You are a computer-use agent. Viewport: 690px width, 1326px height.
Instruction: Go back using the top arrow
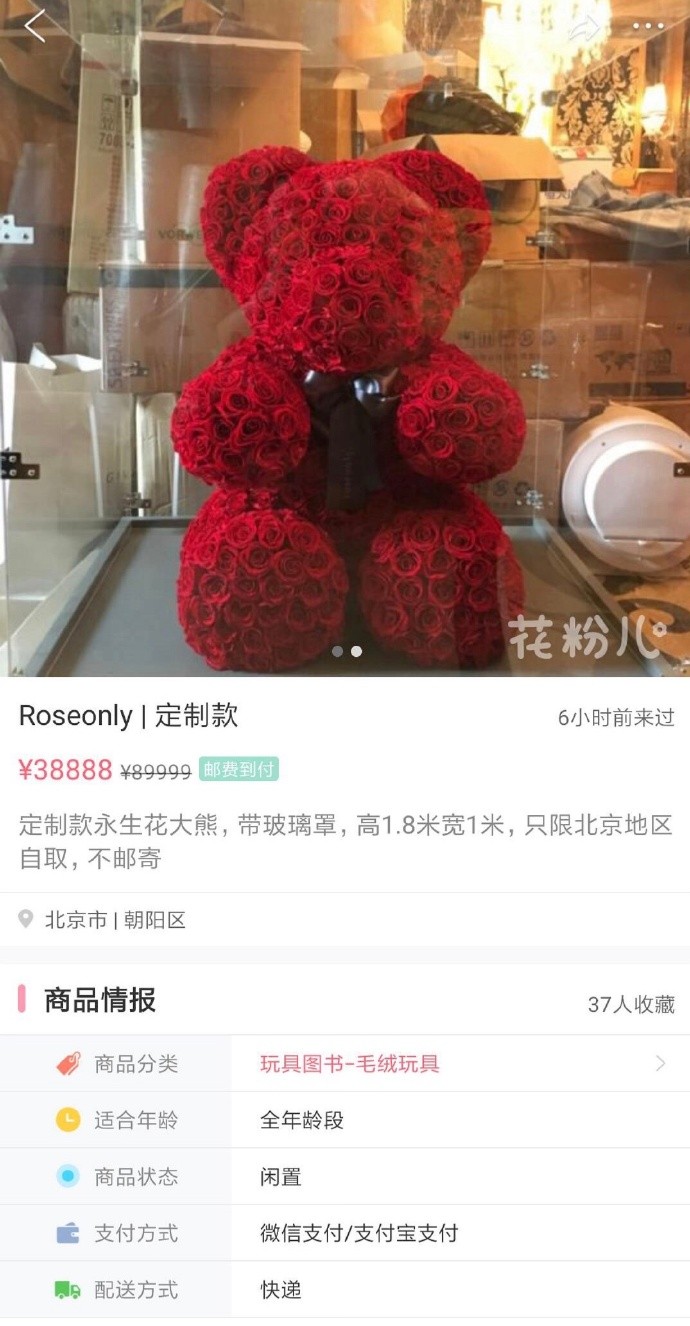coord(35,26)
